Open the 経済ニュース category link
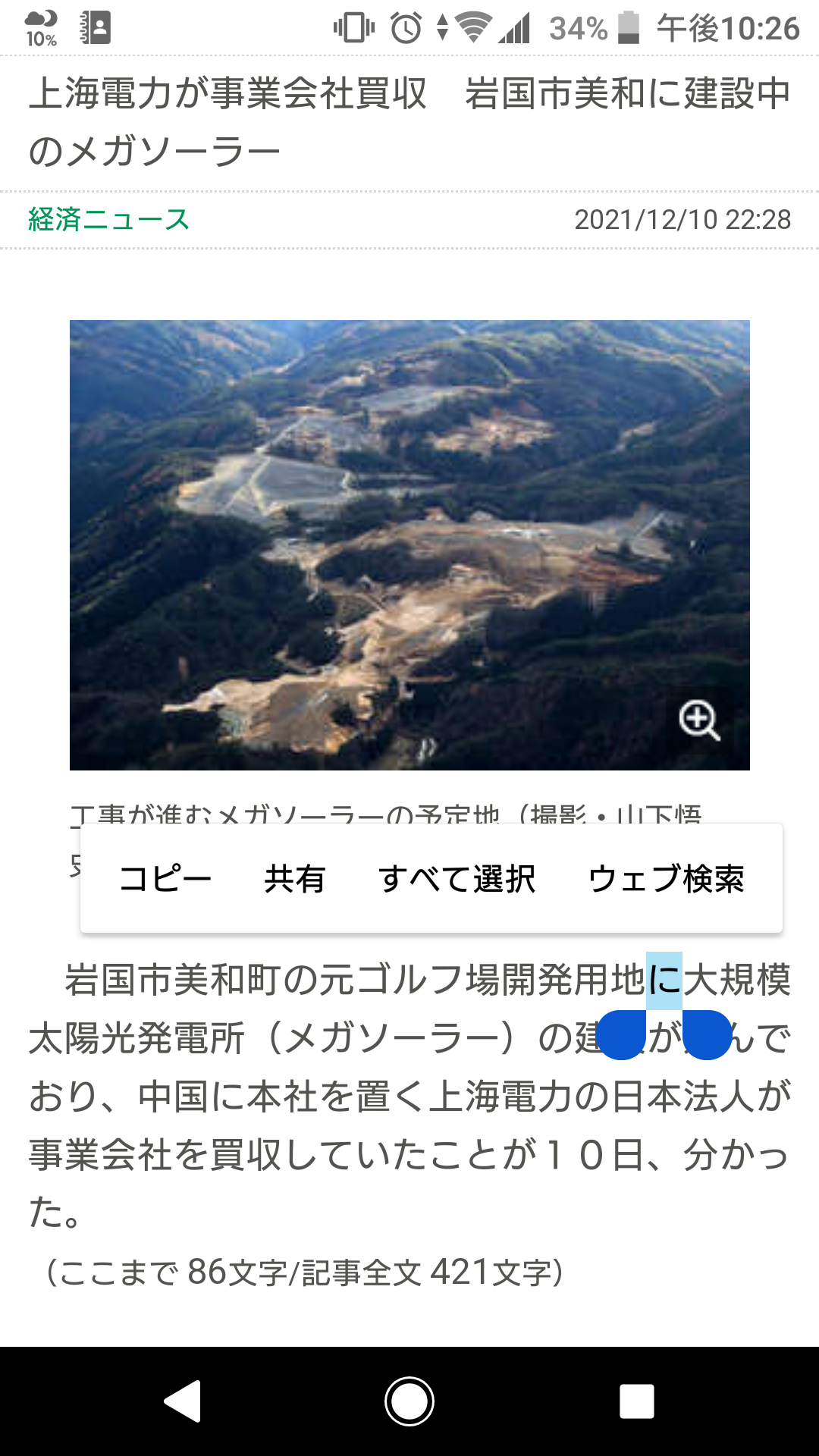819x1456 pixels. click(x=106, y=220)
